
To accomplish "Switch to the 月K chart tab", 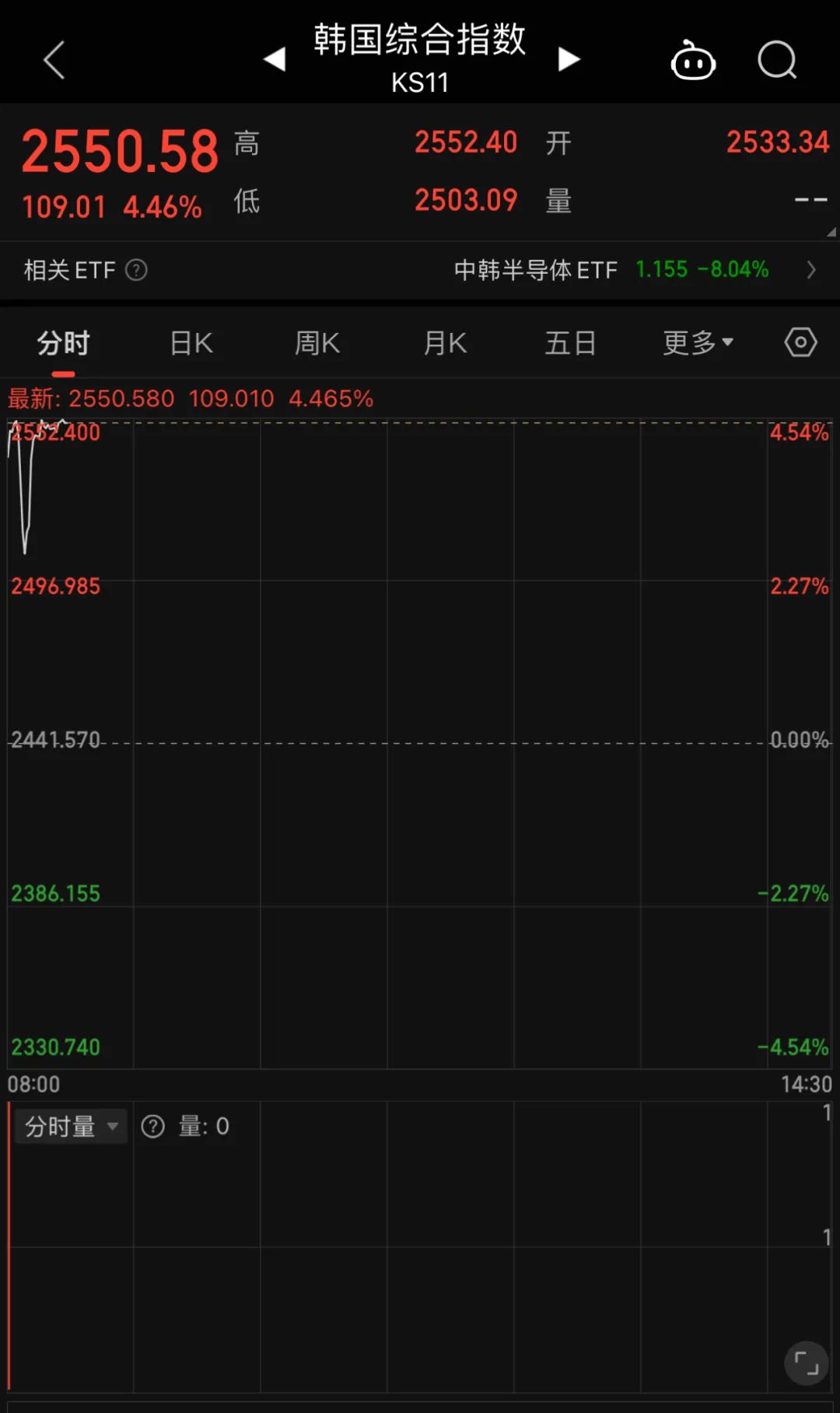I will [445, 342].
